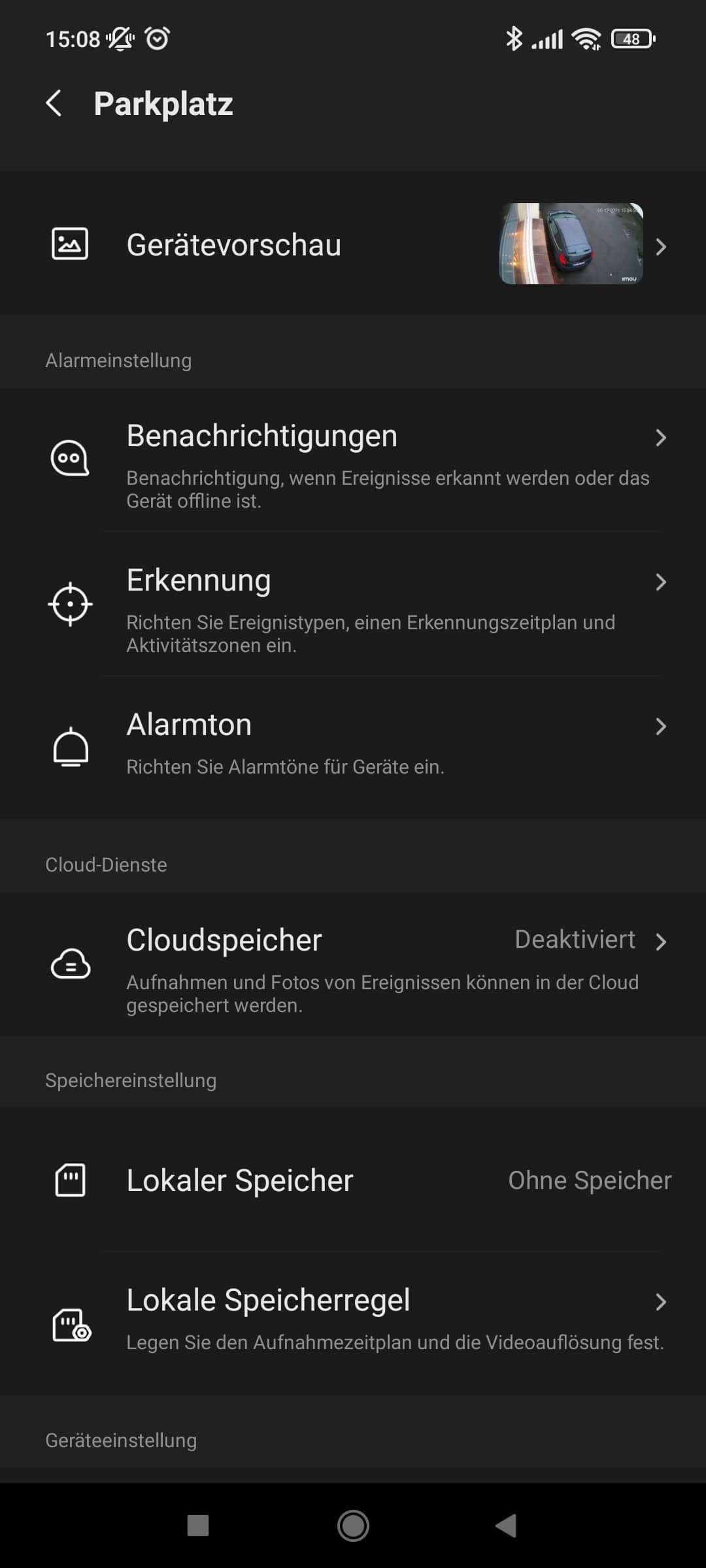Open Alarmton settings
The width and height of the screenshot is (706, 1568).
pyautogui.click(x=353, y=745)
